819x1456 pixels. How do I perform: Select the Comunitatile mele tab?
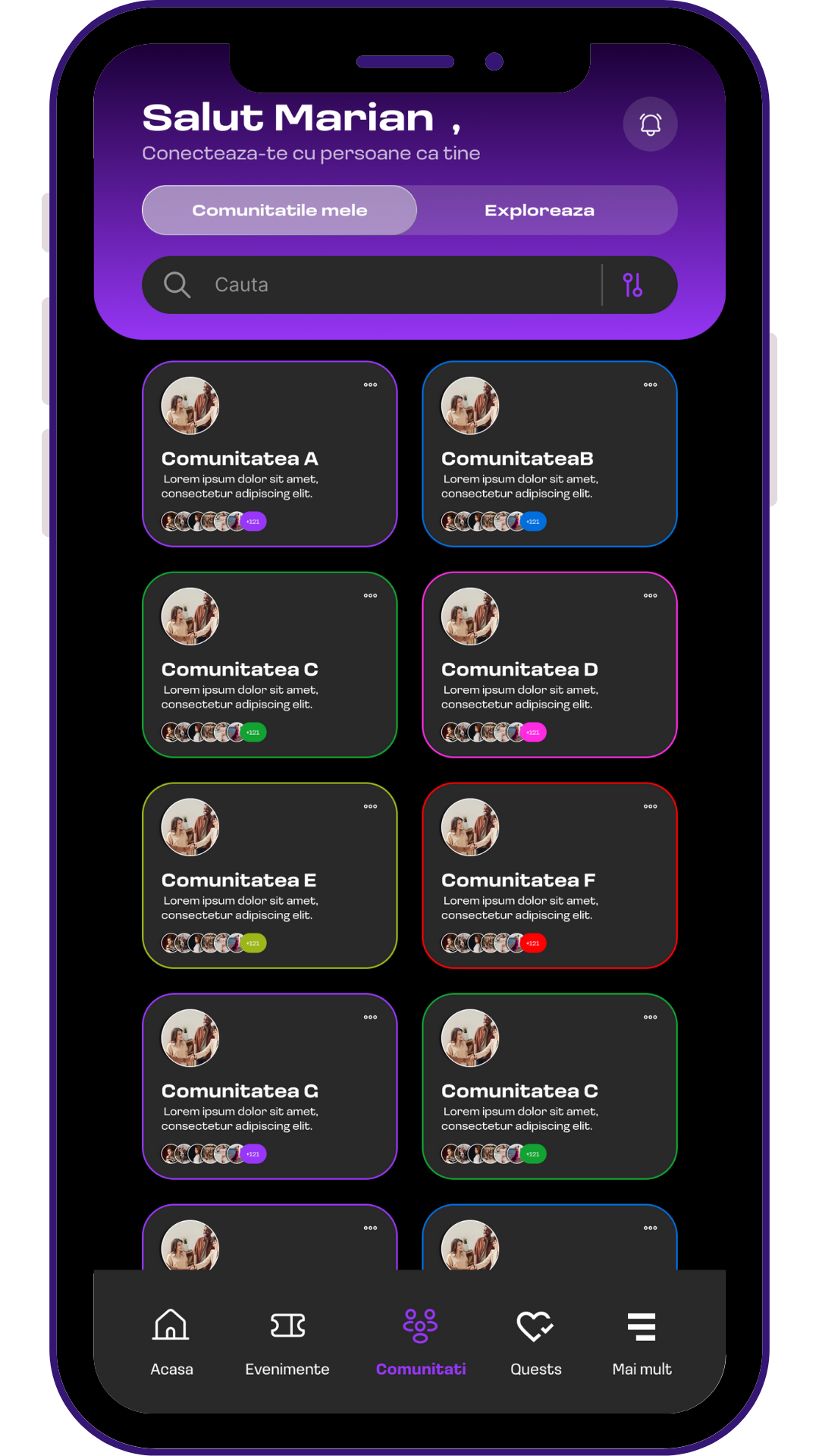[x=279, y=211]
